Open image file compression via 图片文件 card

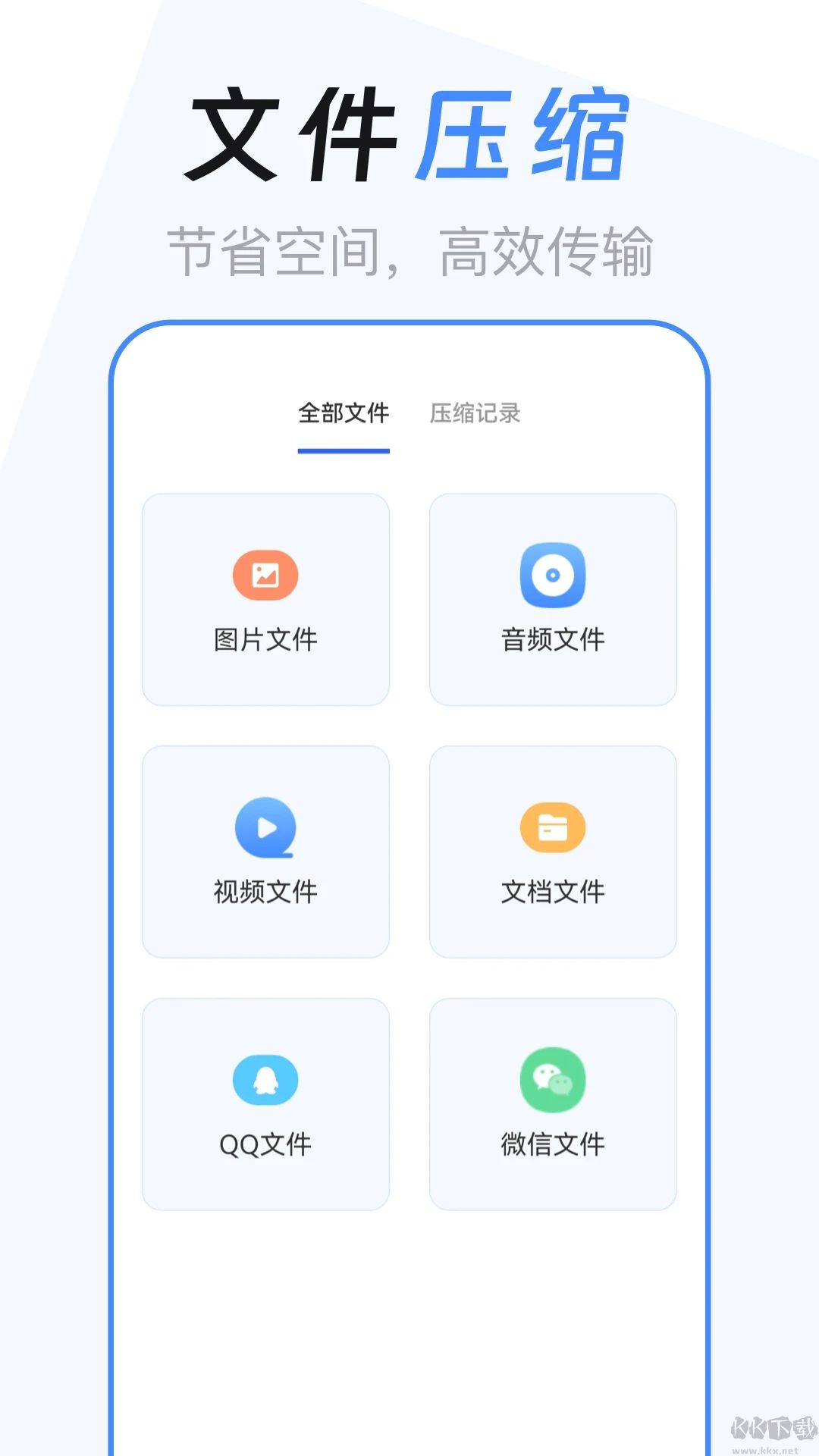click(x=264, y=599)
